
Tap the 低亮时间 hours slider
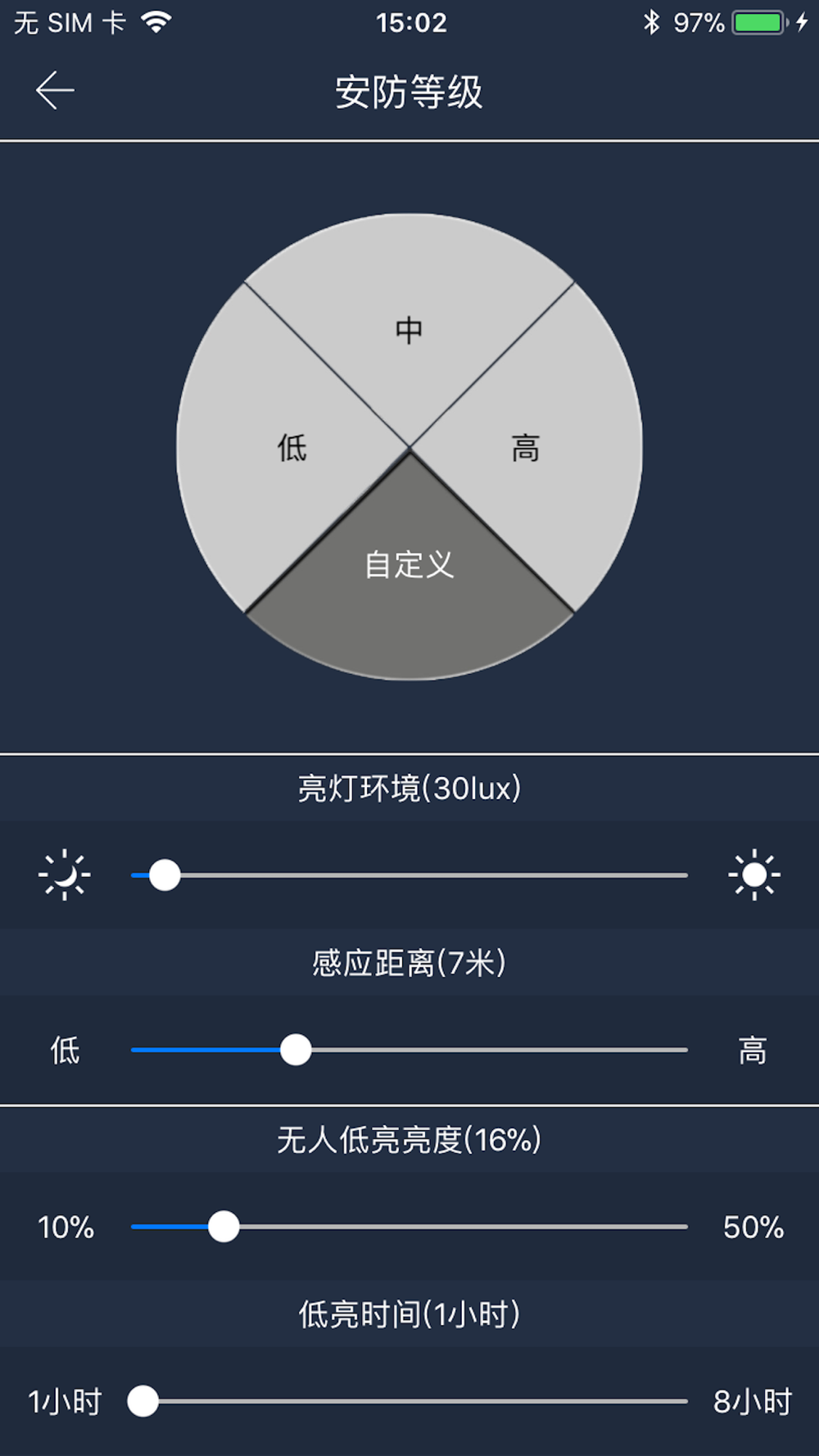409,1401
